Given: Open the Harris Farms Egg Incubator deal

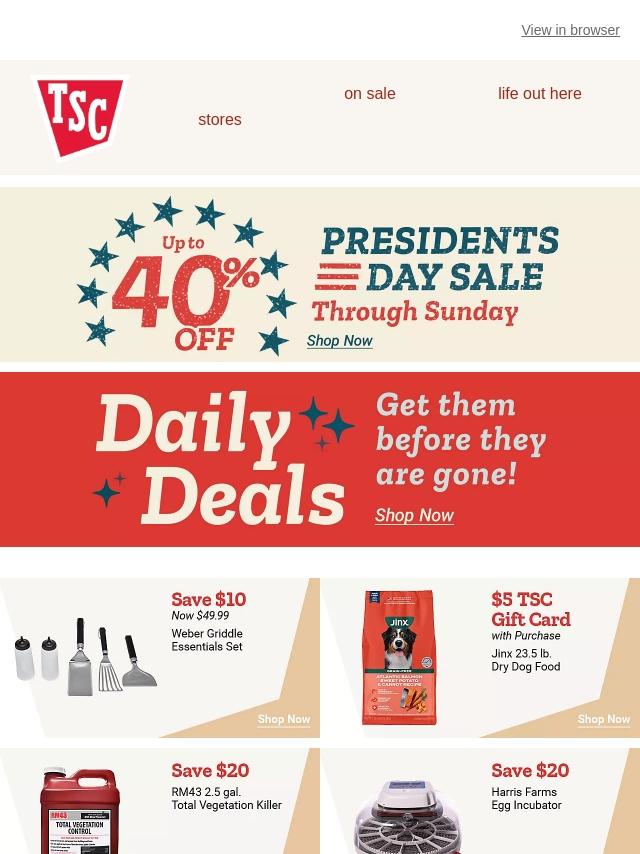Looking at the screenshot, I should 480,801.
